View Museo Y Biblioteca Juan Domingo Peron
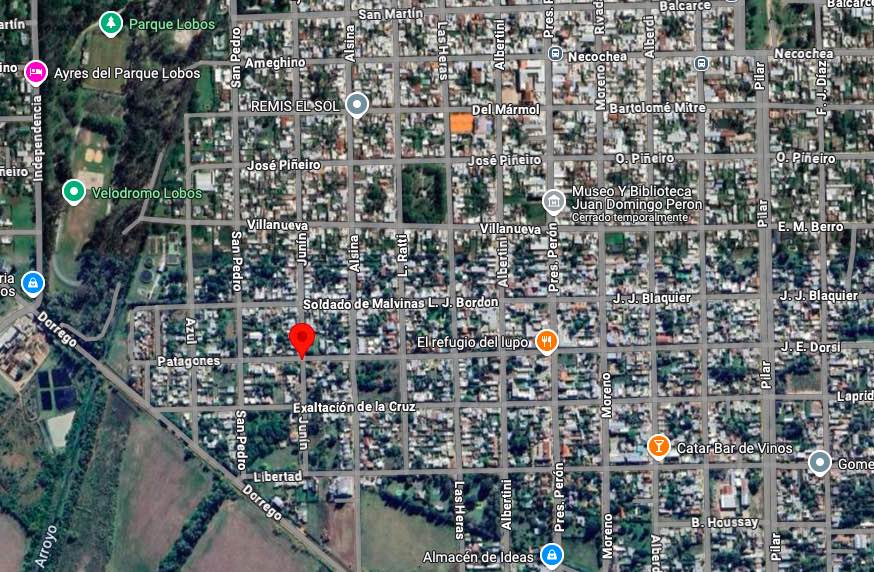Image resolution: width=874 pixels, height=572 pixels. point(553,202)
